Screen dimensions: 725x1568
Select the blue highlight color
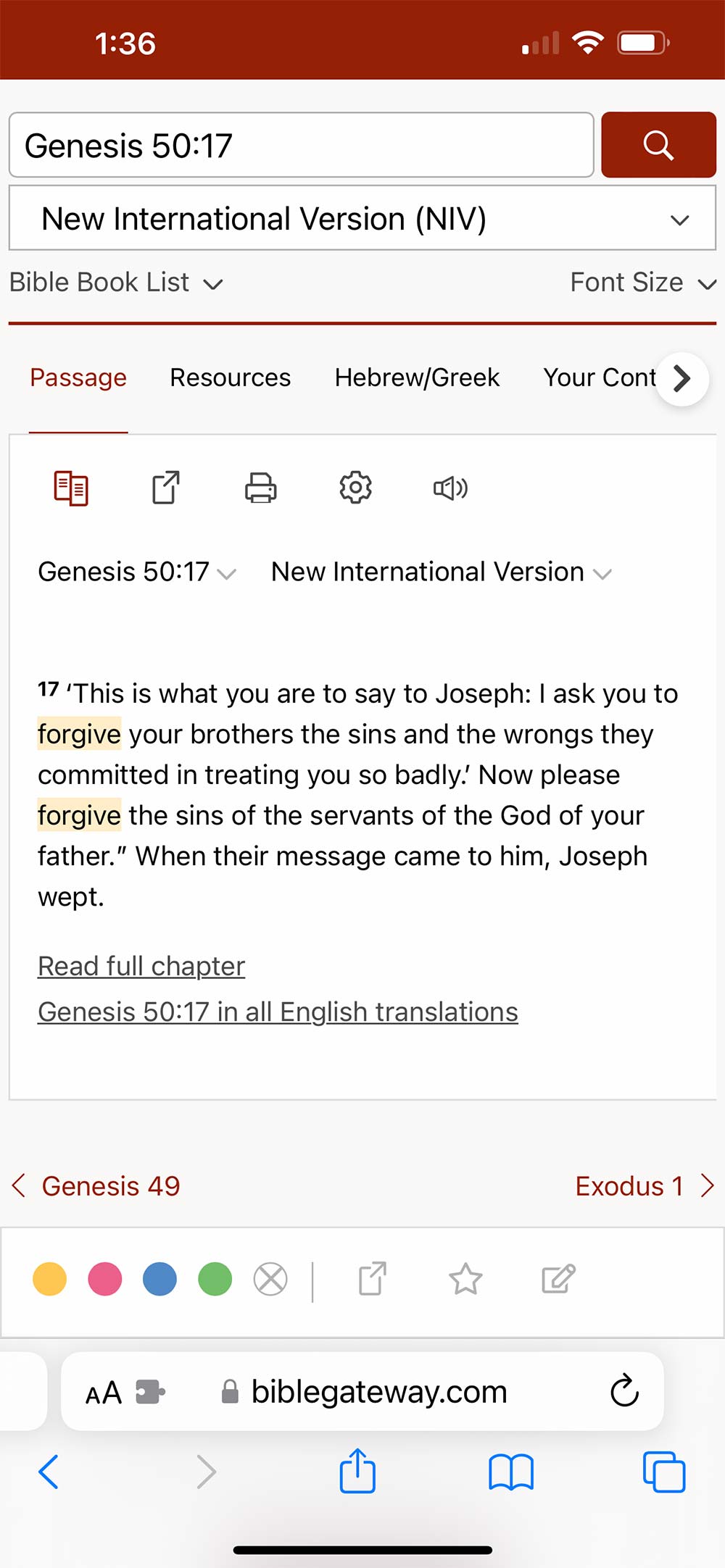tap(160, 1279)
